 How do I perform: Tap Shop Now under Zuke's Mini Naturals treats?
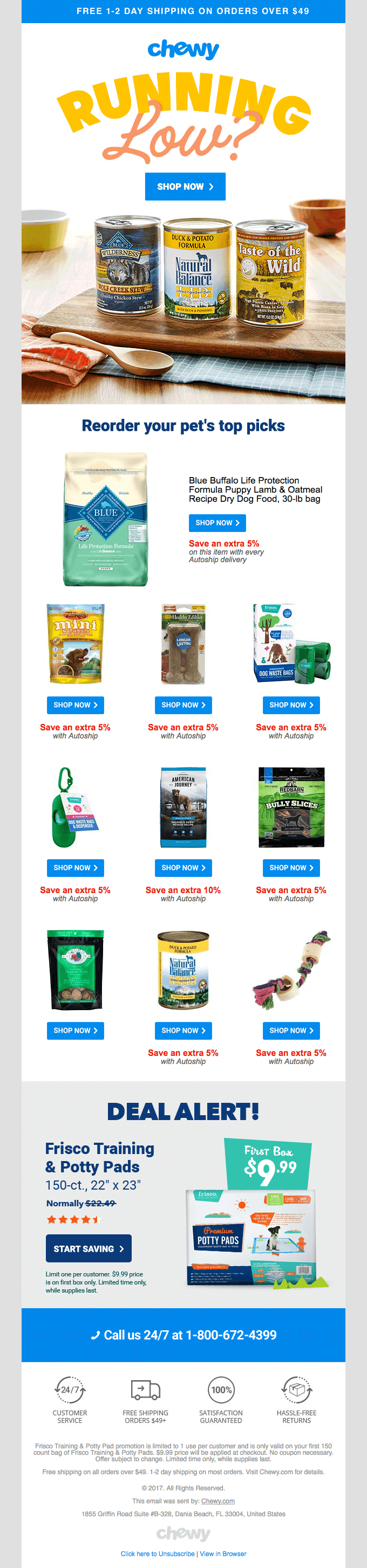click(x=76, y=705)
